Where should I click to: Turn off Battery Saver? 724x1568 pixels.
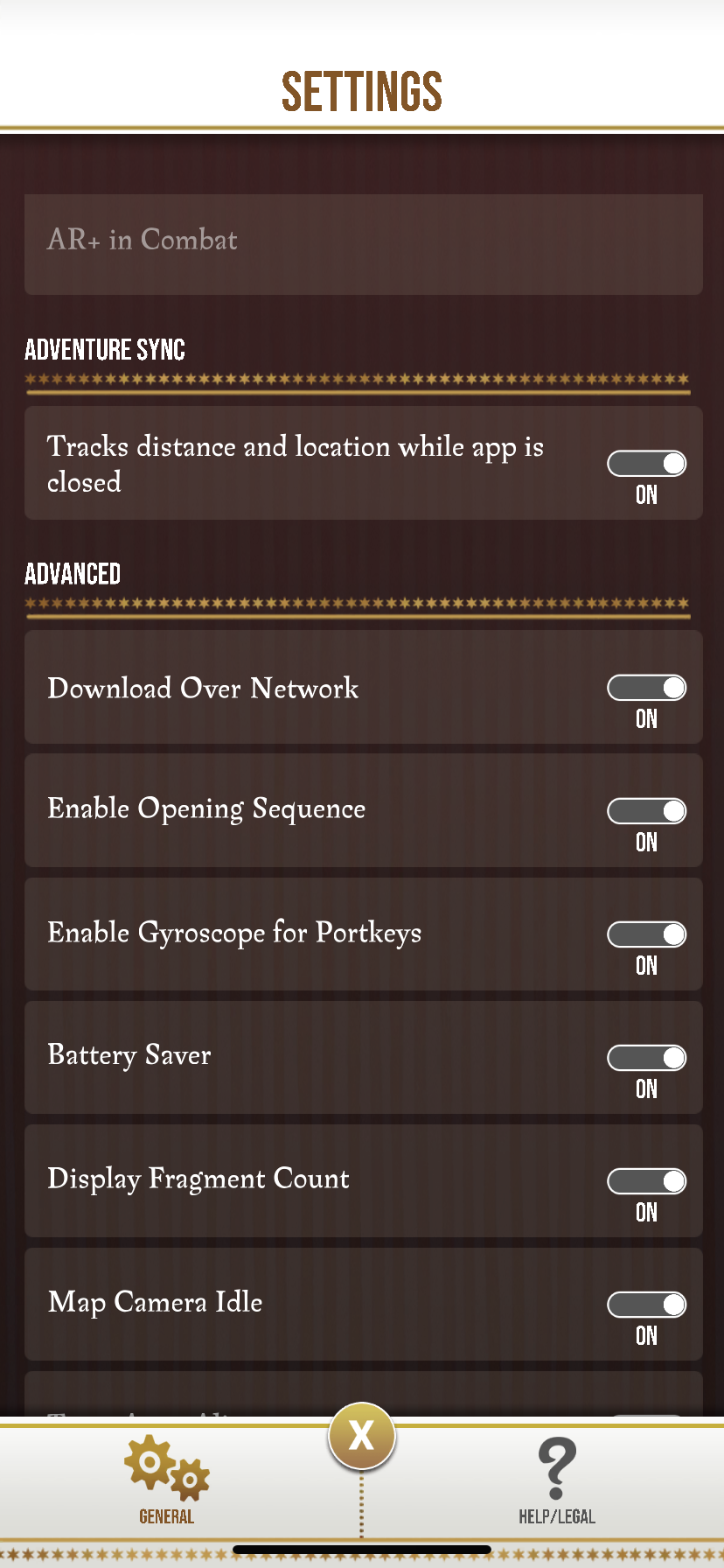point(646,1058)
